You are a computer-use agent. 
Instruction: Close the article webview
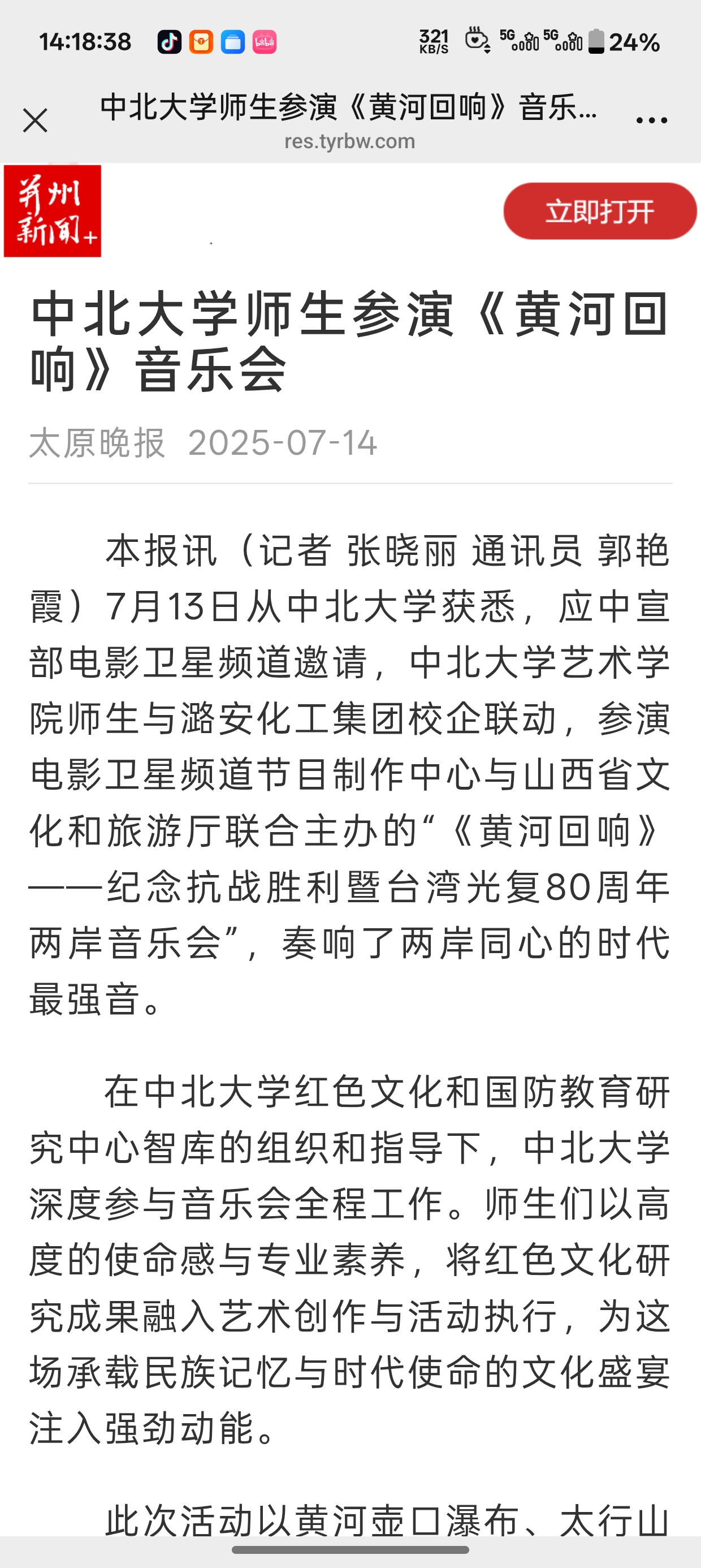(35, 120)
